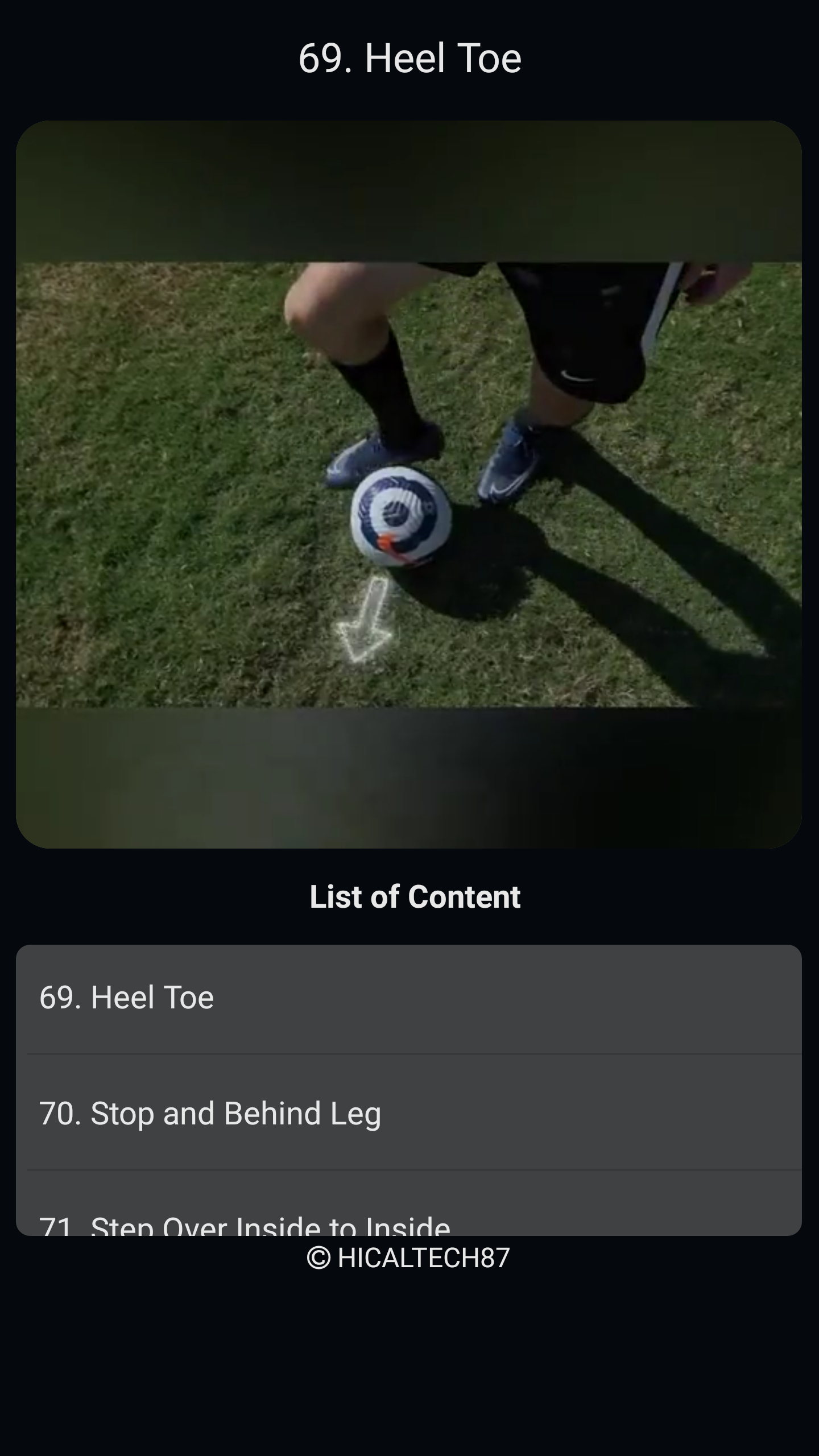819x1456 pixels.
Task: Tap the 69. Heel Toe title
Action: tap(409, 57)
